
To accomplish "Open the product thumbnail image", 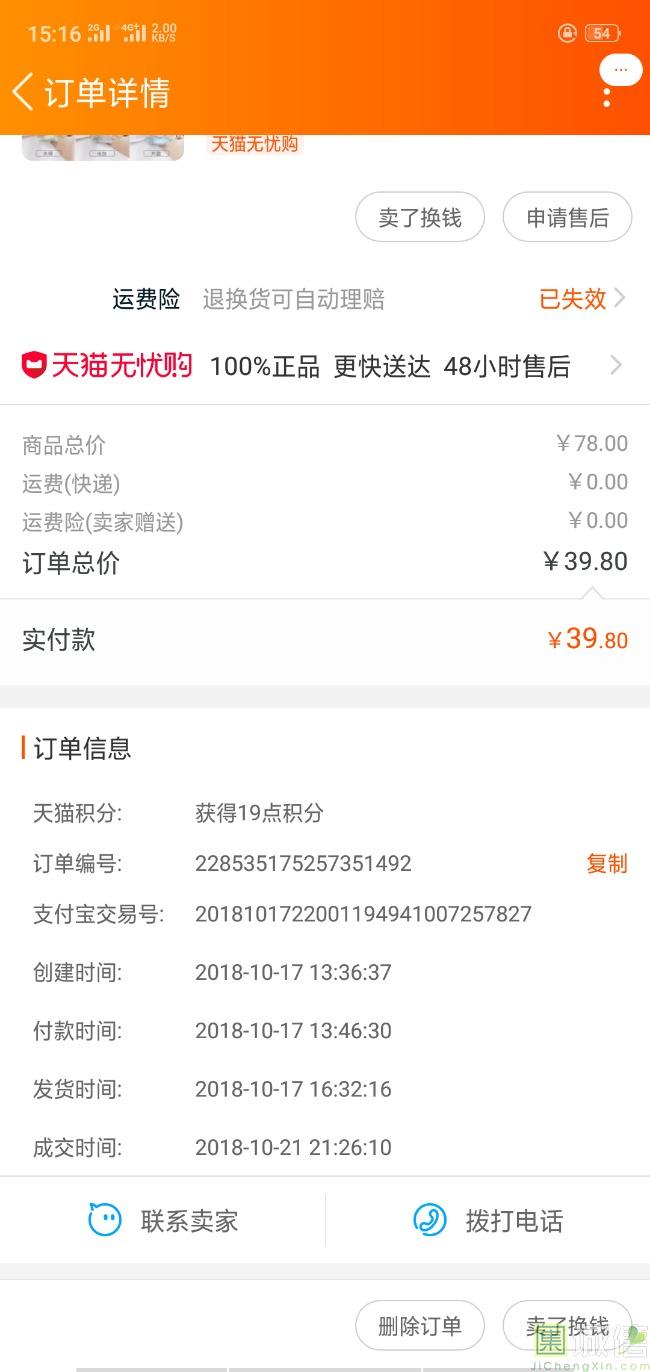I will pyautogui.click(x=103, y=147).
